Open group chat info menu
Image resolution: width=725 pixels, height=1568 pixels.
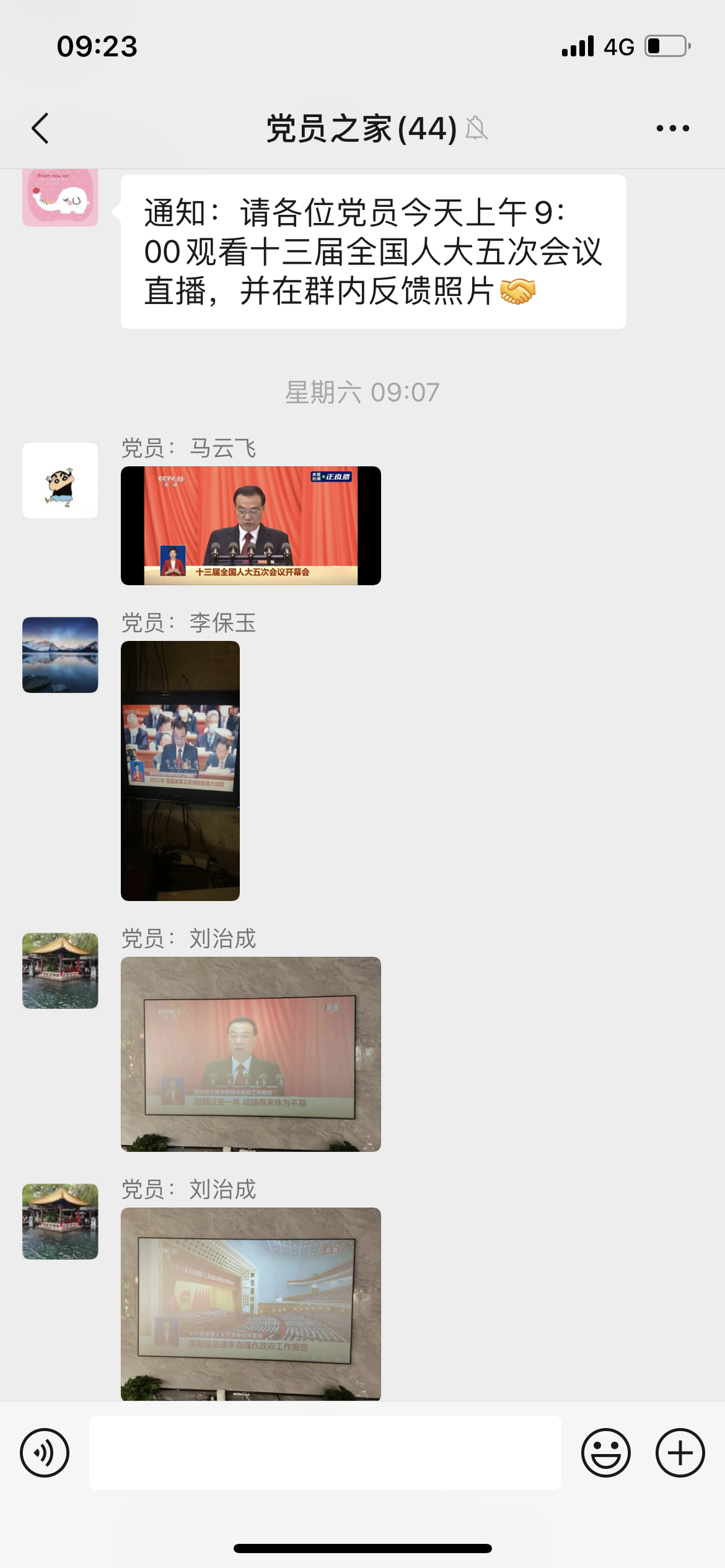coord(672,129)
